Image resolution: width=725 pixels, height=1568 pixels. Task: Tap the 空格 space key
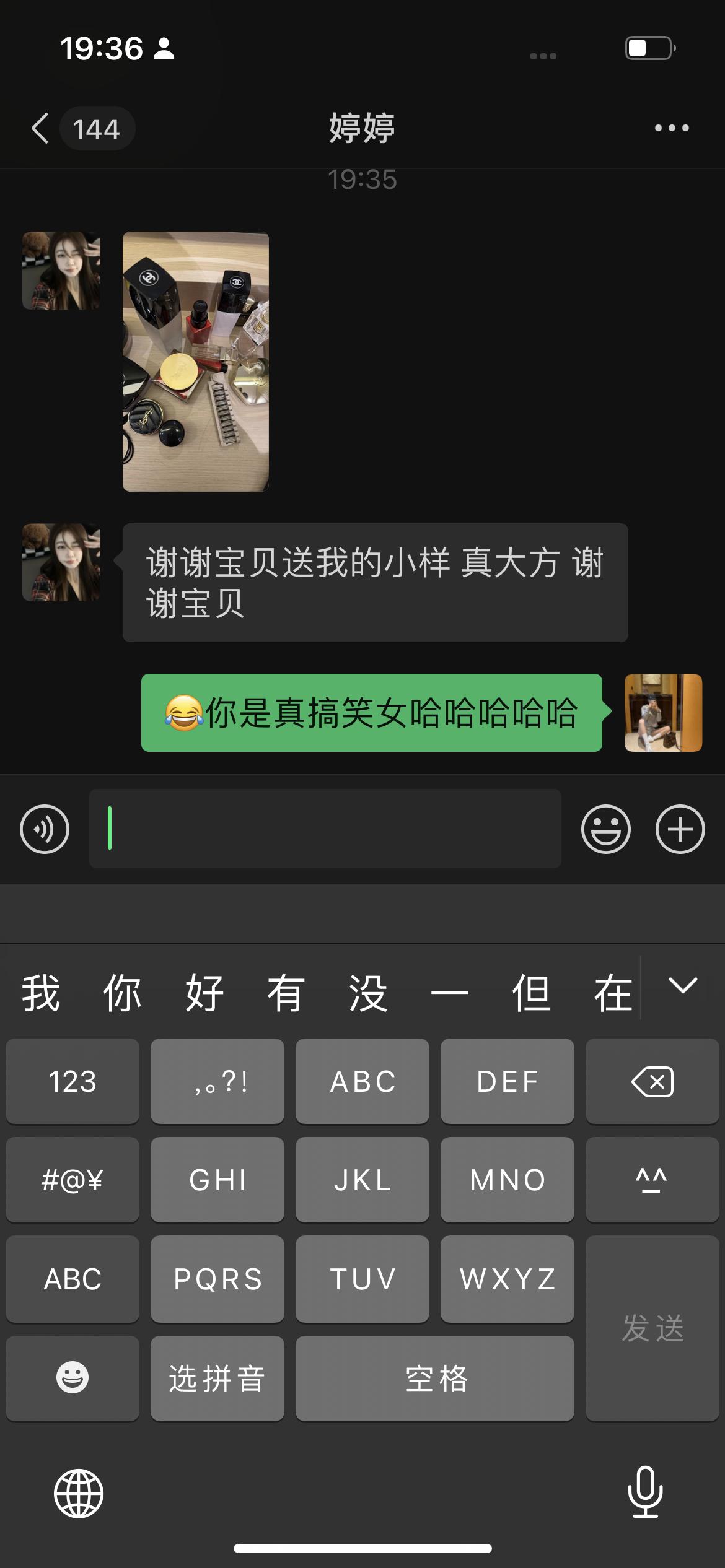coord(435,1379)
